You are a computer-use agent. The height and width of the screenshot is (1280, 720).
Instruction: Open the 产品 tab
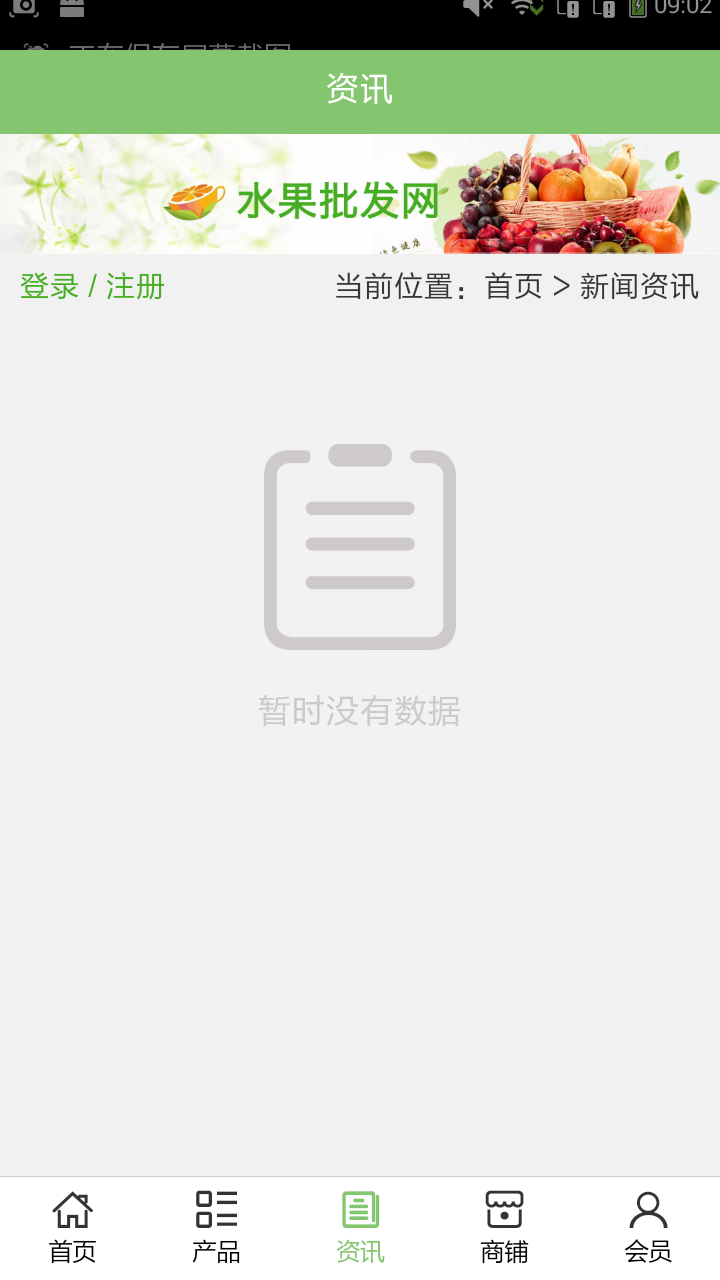point(216,1227)
